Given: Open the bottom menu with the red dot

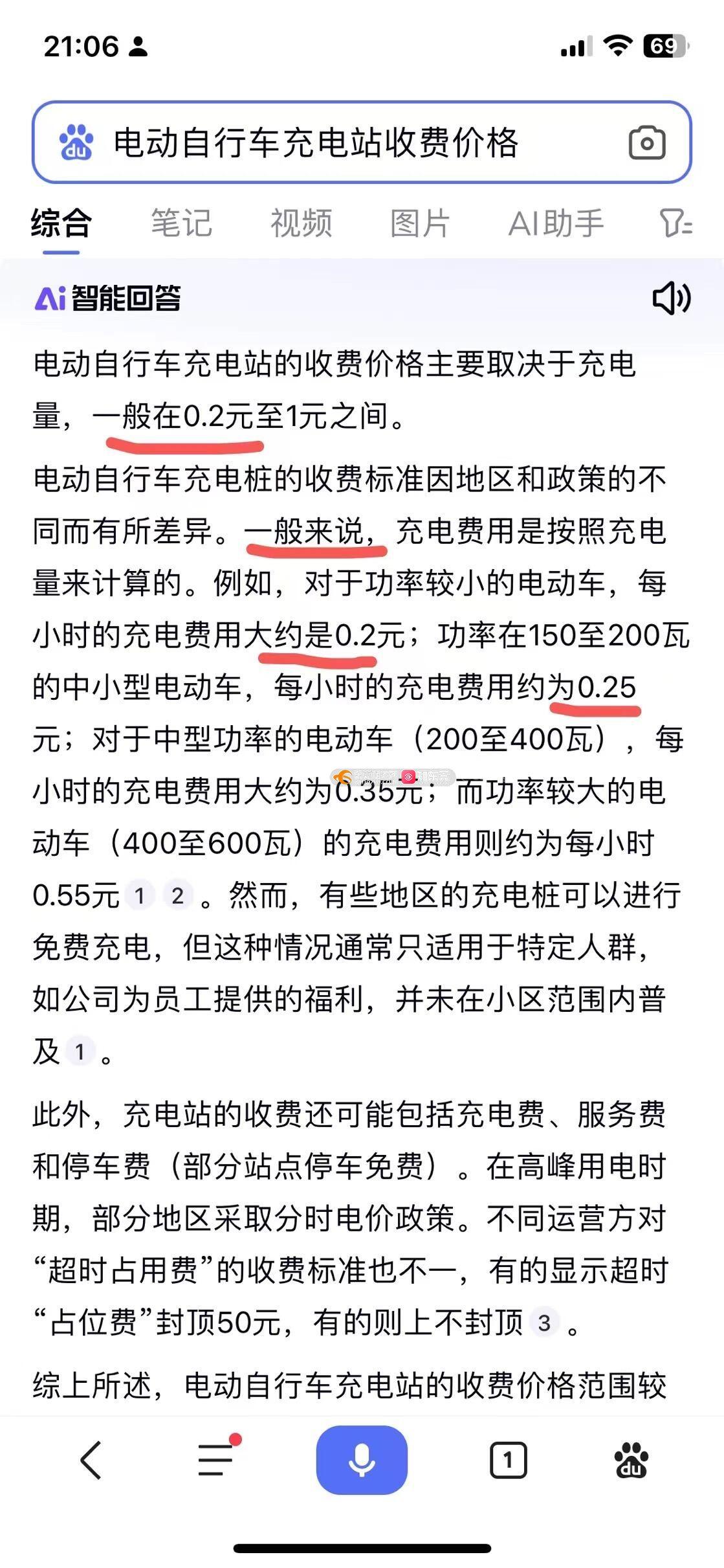Looking at the screenshot, I should [x=216, y=1461].
